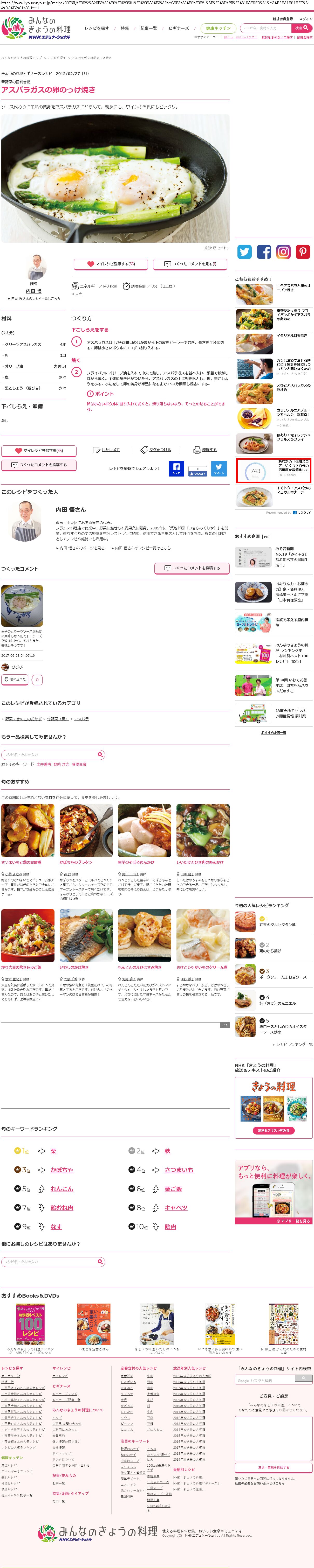This screenshot has width=314, height=1568.
Task: Open the Pinterest icon in the sidebar
Action: pyautogui.click(x=303, y=252)
